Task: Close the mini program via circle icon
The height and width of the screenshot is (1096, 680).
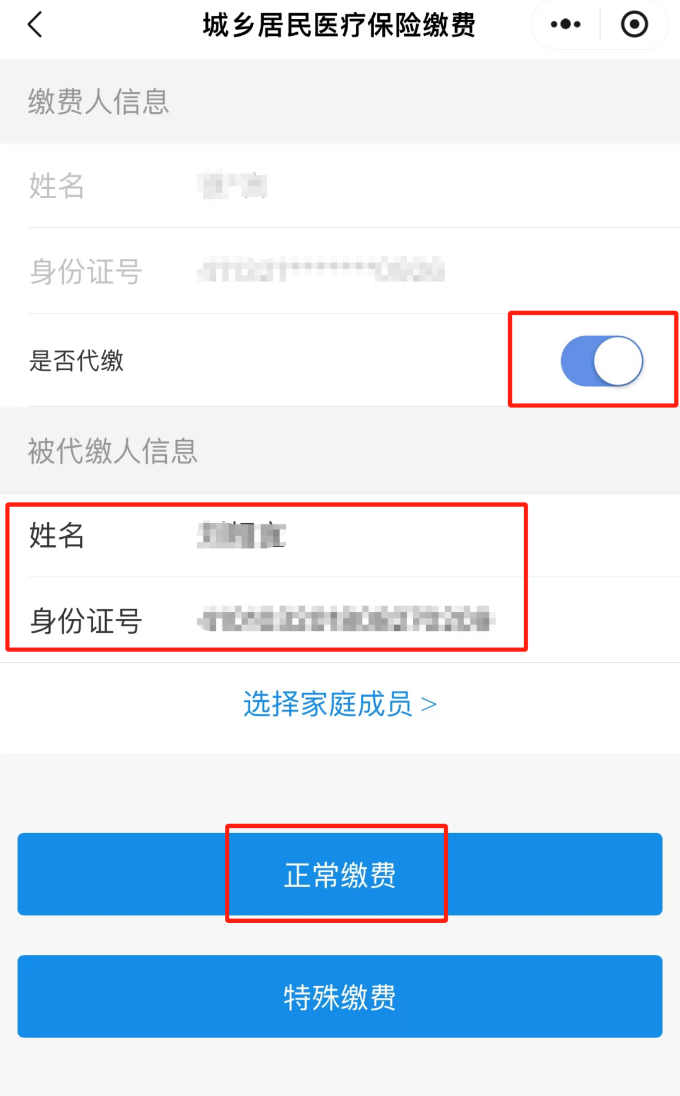Action: pyautogui.click(x=634, y=25)
